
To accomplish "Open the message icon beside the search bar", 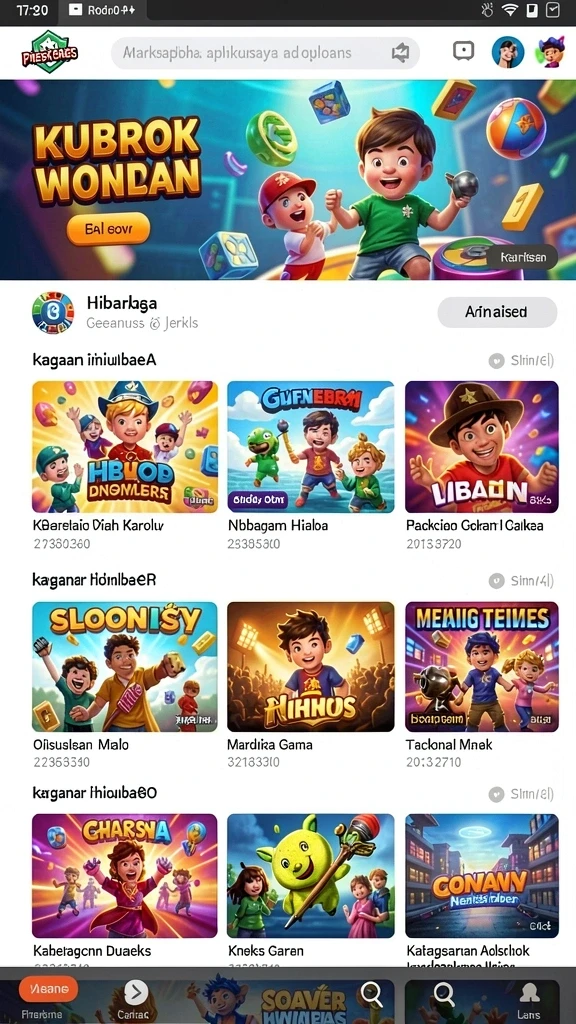I will (x=463, y=51).
